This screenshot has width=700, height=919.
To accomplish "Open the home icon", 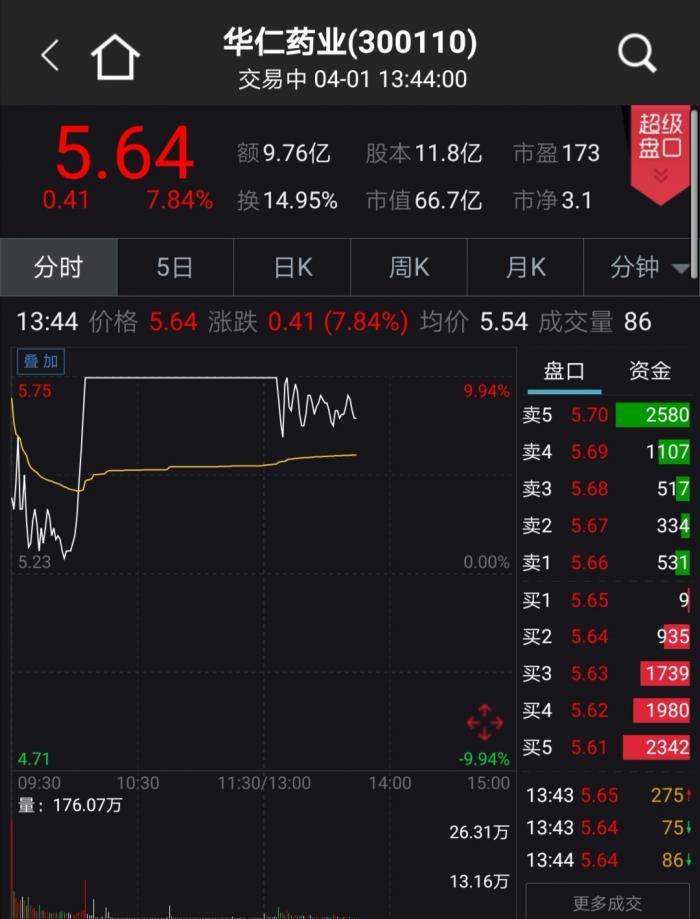I will click(115, 57).
